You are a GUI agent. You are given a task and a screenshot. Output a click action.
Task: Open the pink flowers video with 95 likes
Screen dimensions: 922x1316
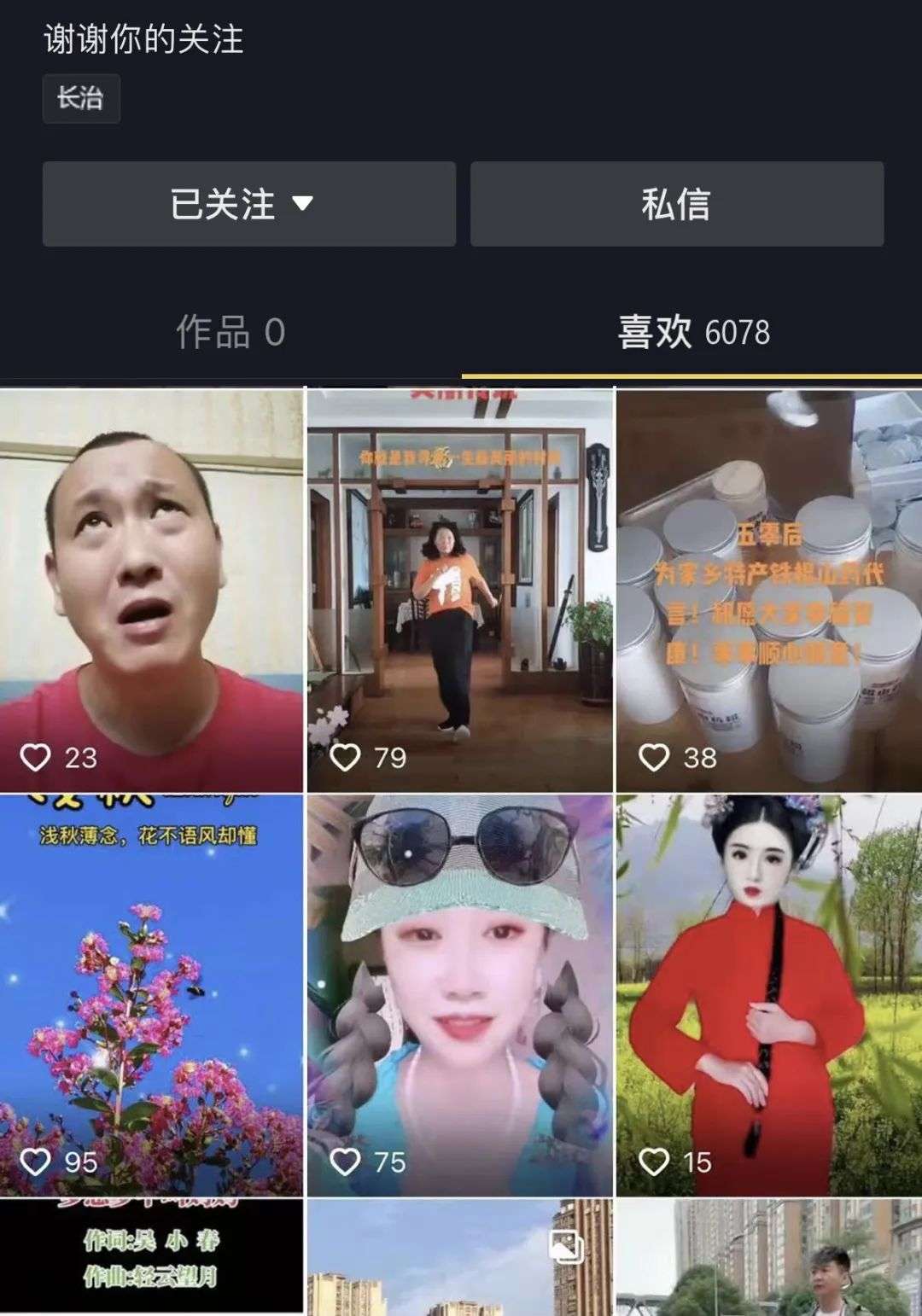pos(151,996)
